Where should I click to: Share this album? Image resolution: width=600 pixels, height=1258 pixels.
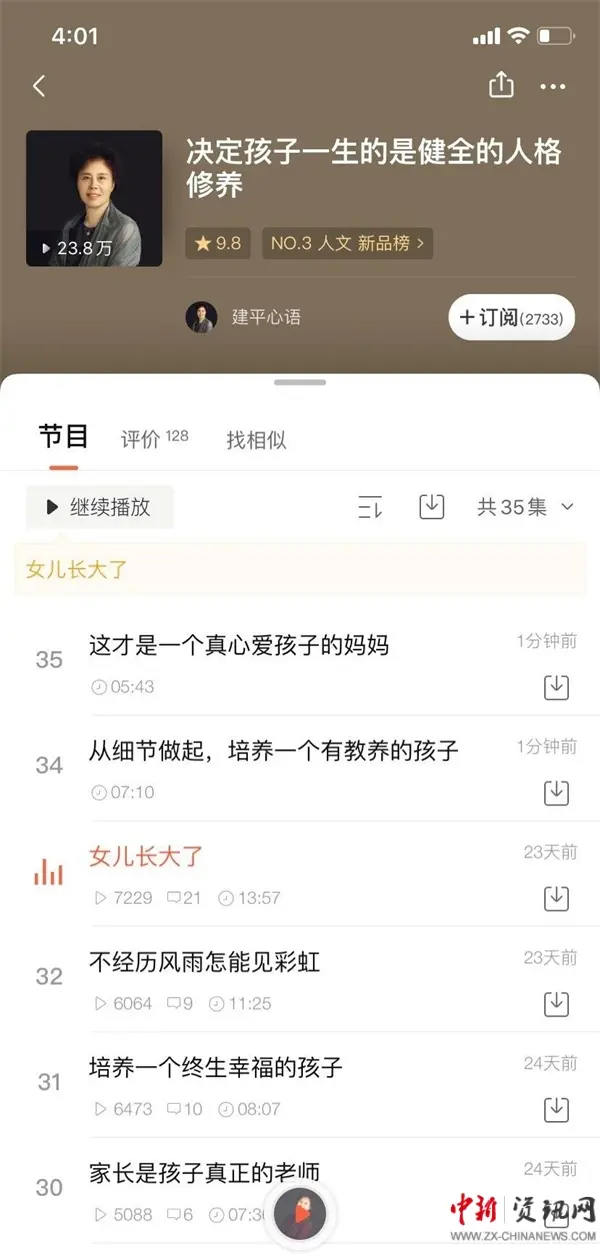coord(501,86)
